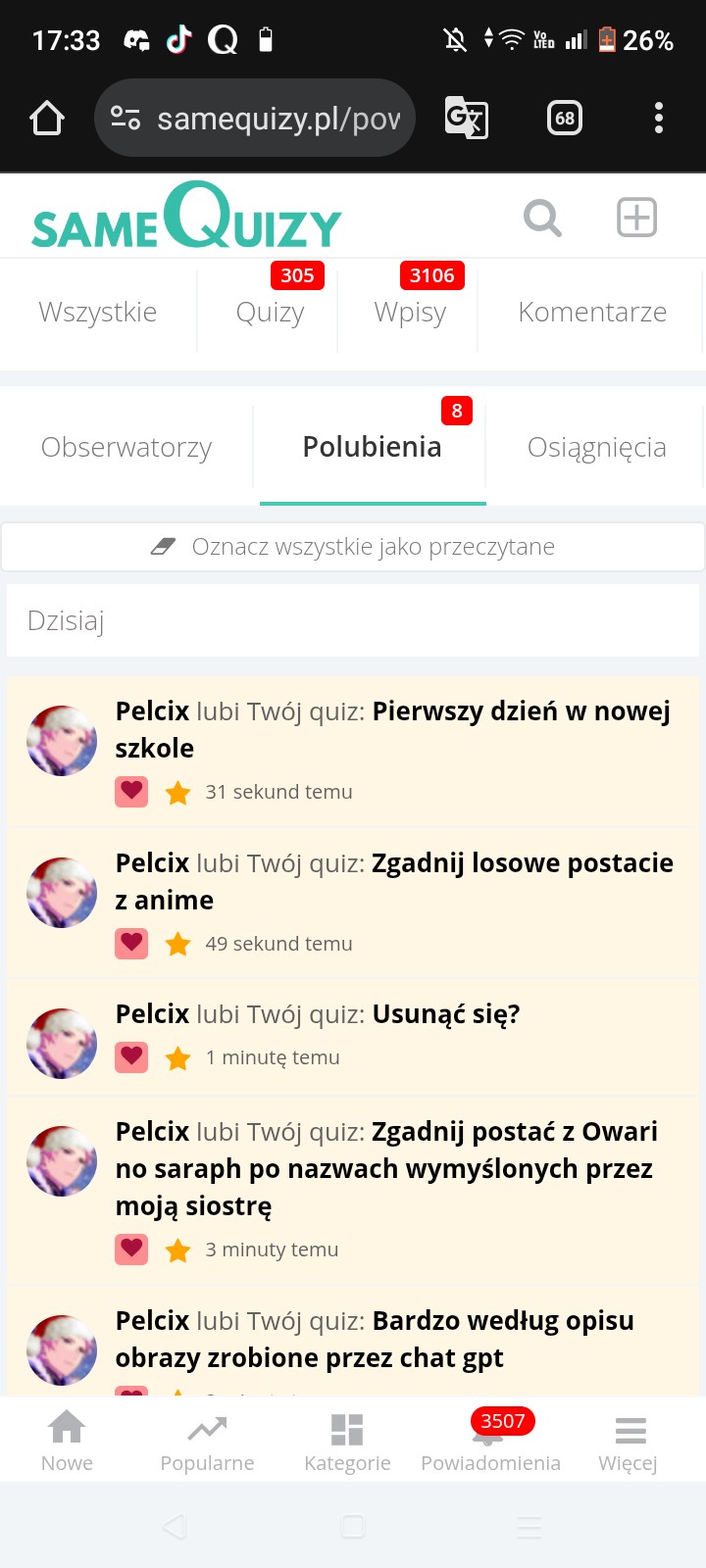Open notification about Zgadnij losowe postacie z anime

392,882
